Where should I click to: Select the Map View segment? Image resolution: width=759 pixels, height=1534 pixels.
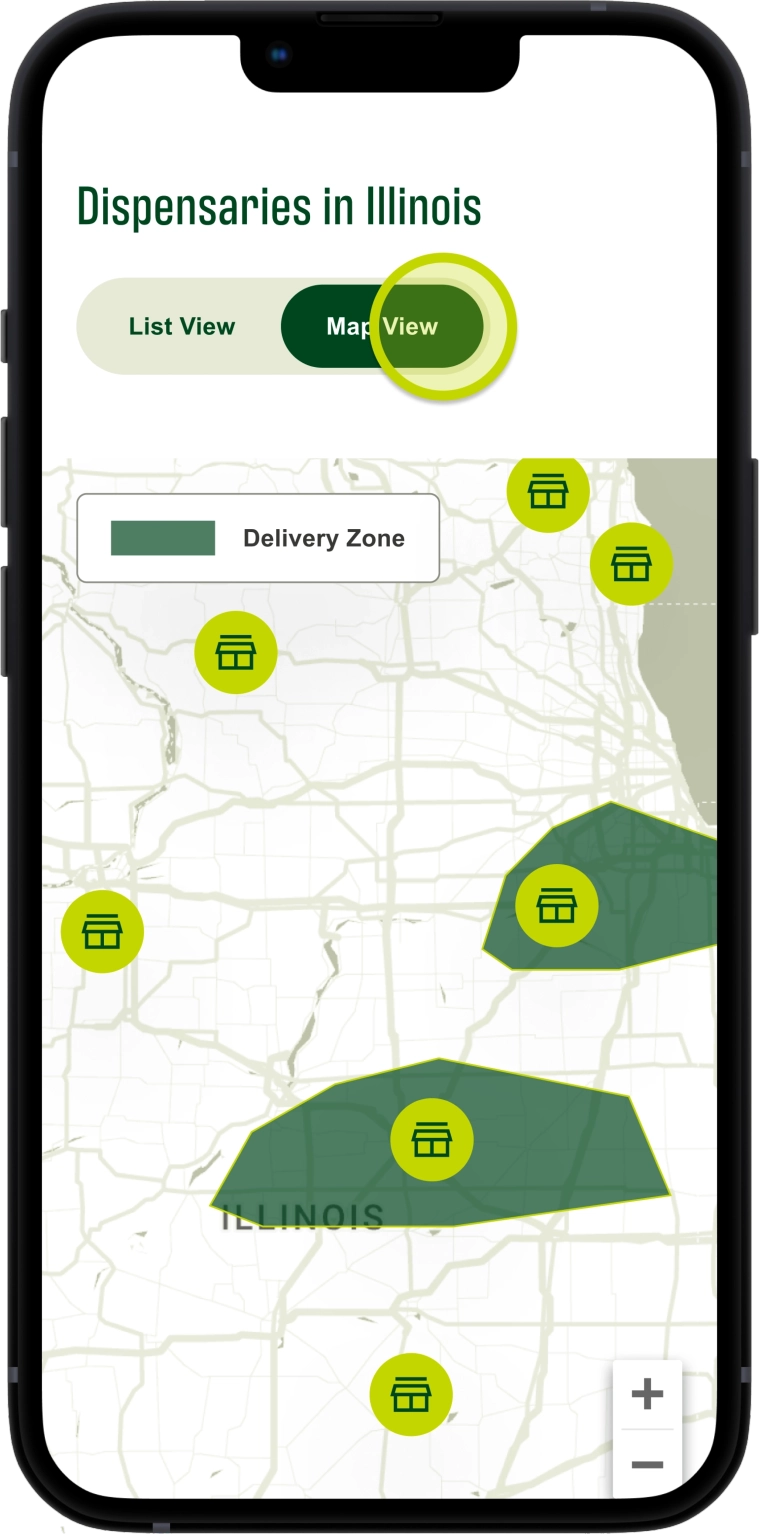tap(381, 326)
